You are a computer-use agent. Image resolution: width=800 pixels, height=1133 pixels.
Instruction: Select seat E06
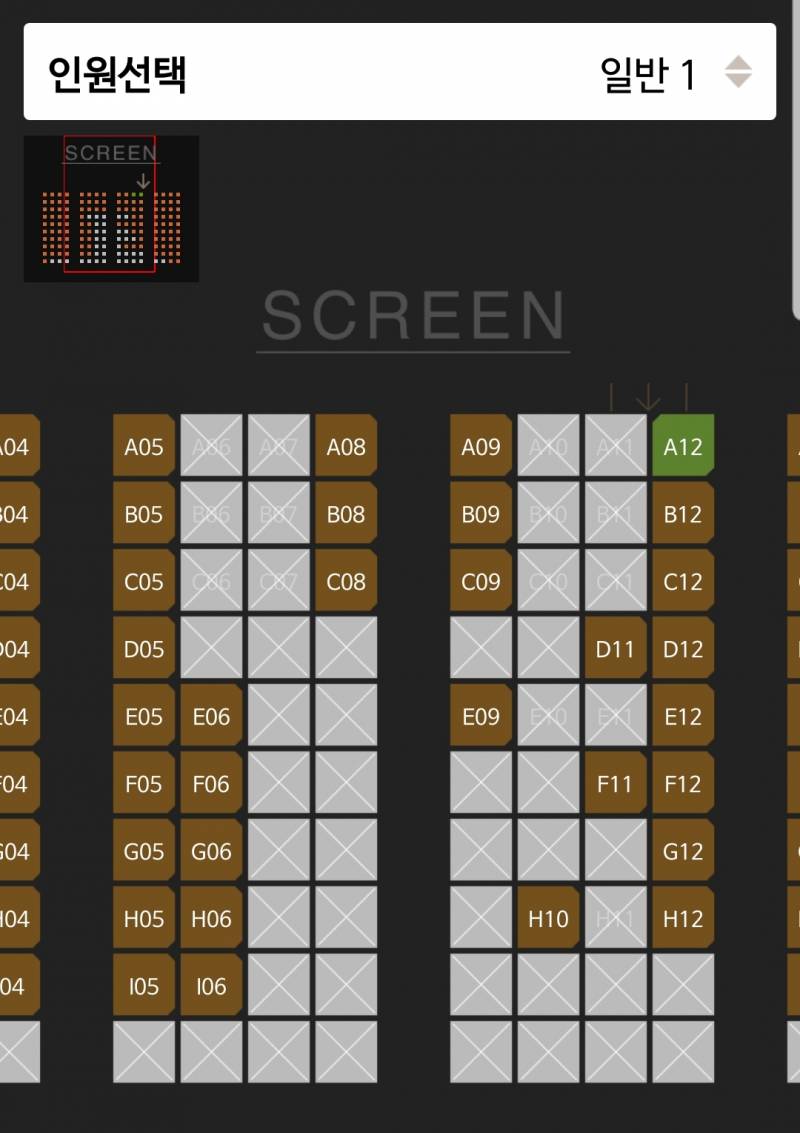pos(211,716)
